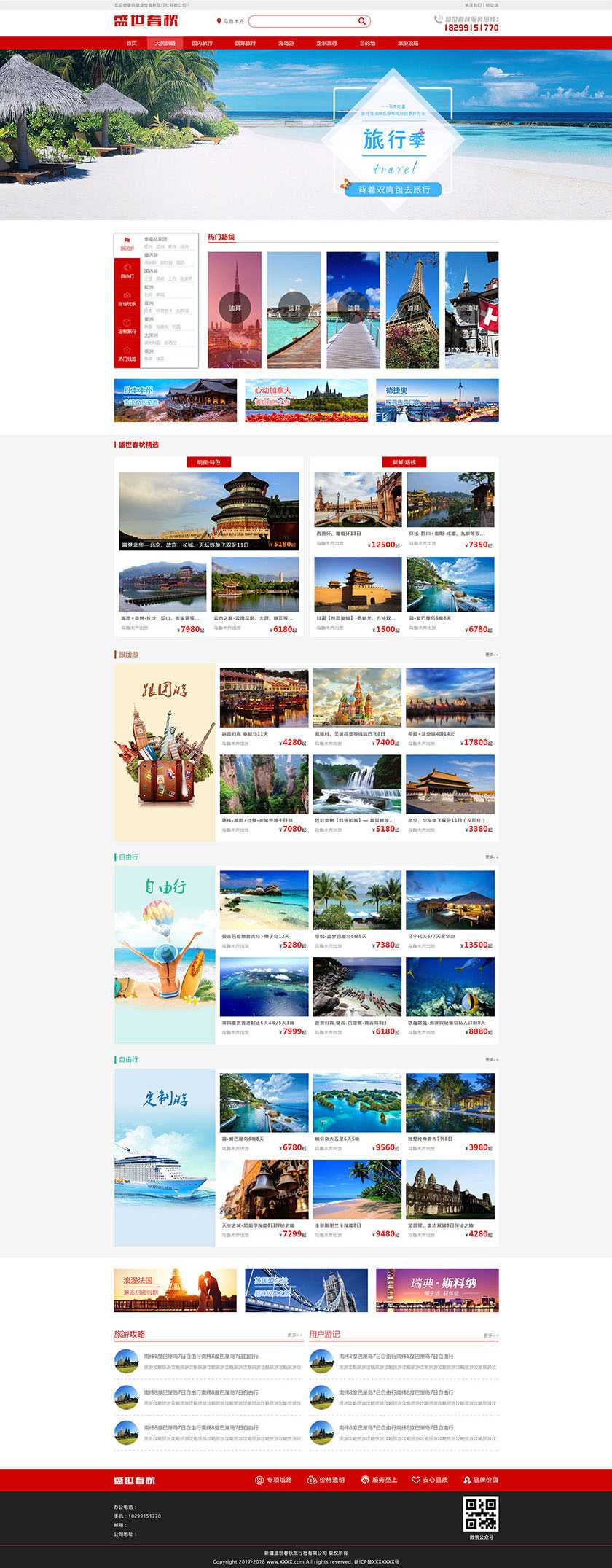
Task: Open the 国际旅行 nav item
Action: pos(245,44)
